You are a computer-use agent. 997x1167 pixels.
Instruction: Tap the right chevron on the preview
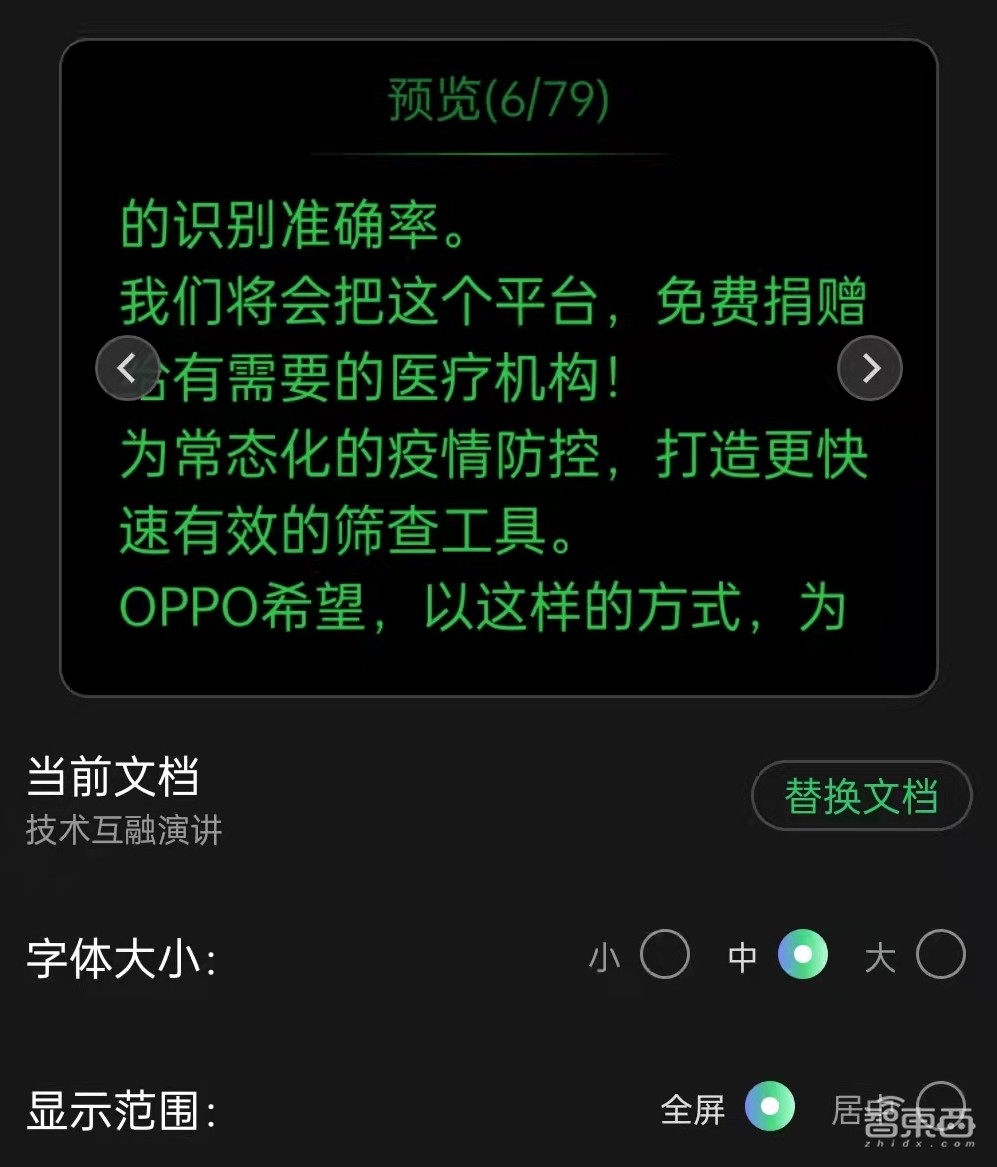tap(869, 368)
